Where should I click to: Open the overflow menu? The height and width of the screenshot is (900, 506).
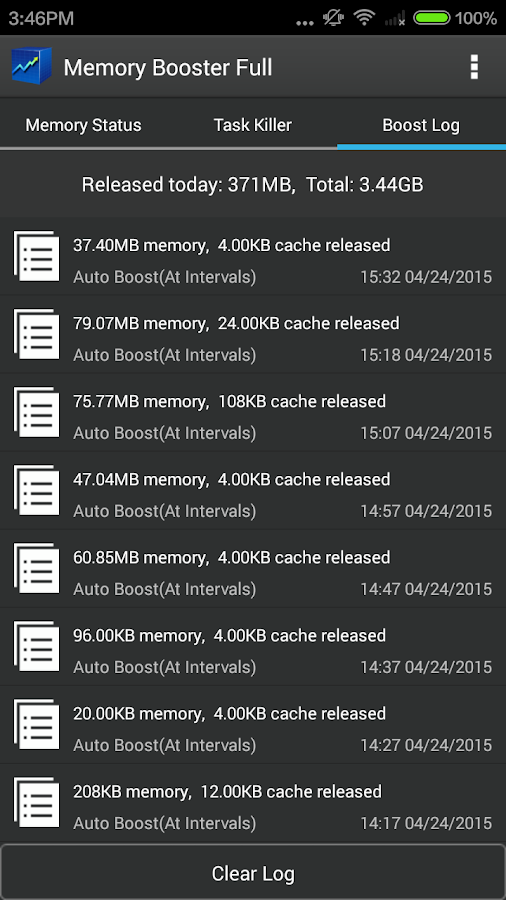coord(473,67)
